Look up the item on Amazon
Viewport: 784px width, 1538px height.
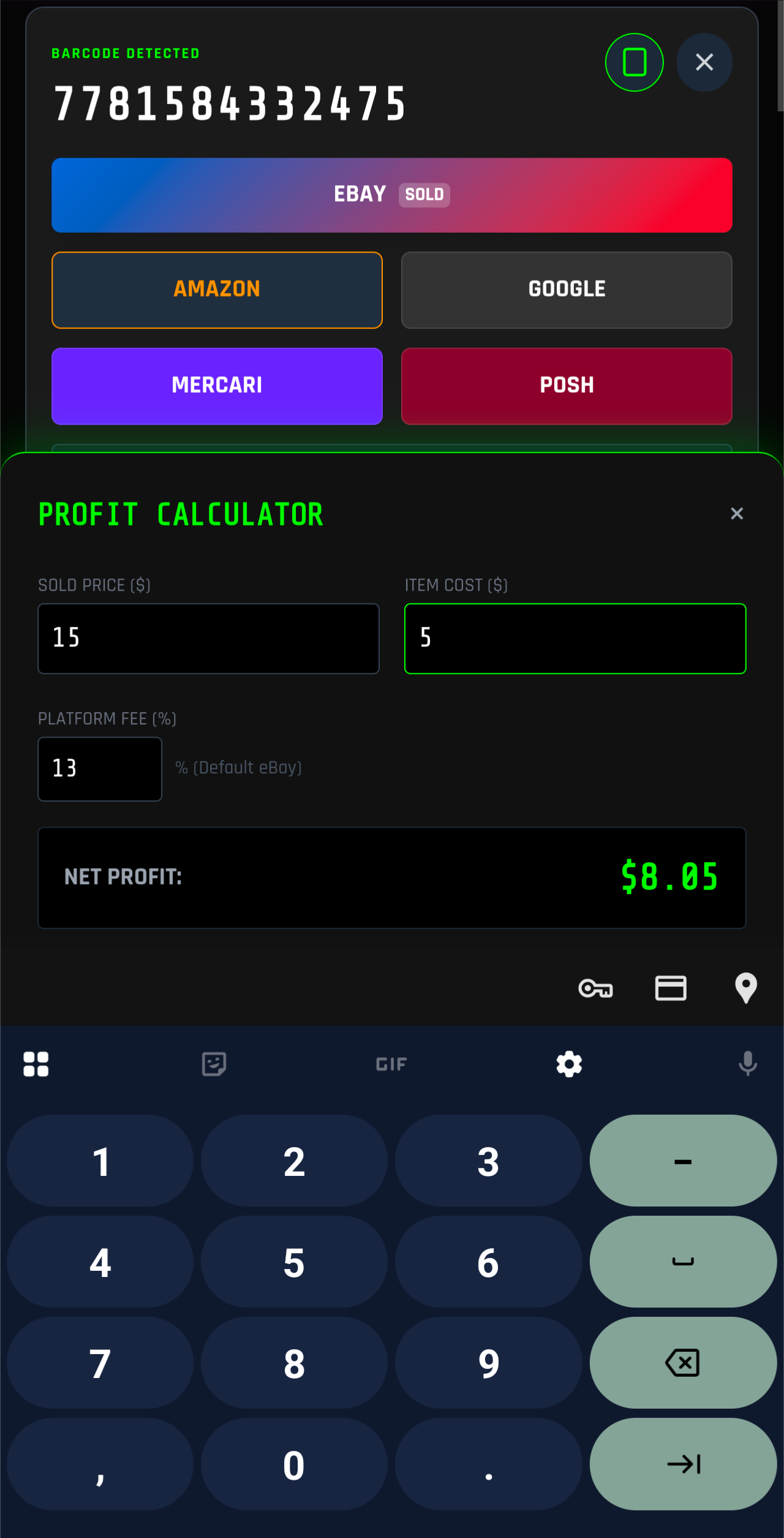click(x=217, y=289)
